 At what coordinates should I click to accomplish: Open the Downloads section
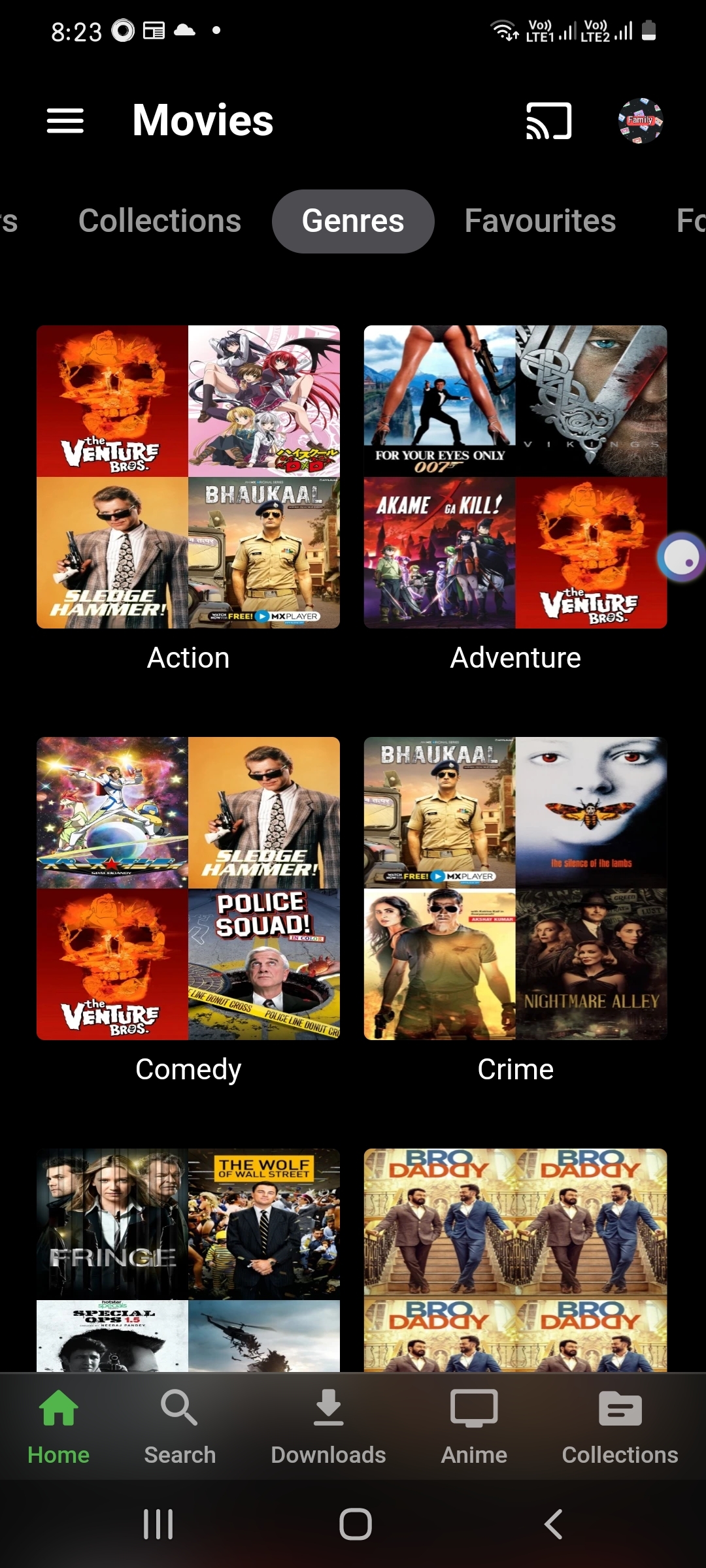coord(328,1428)
